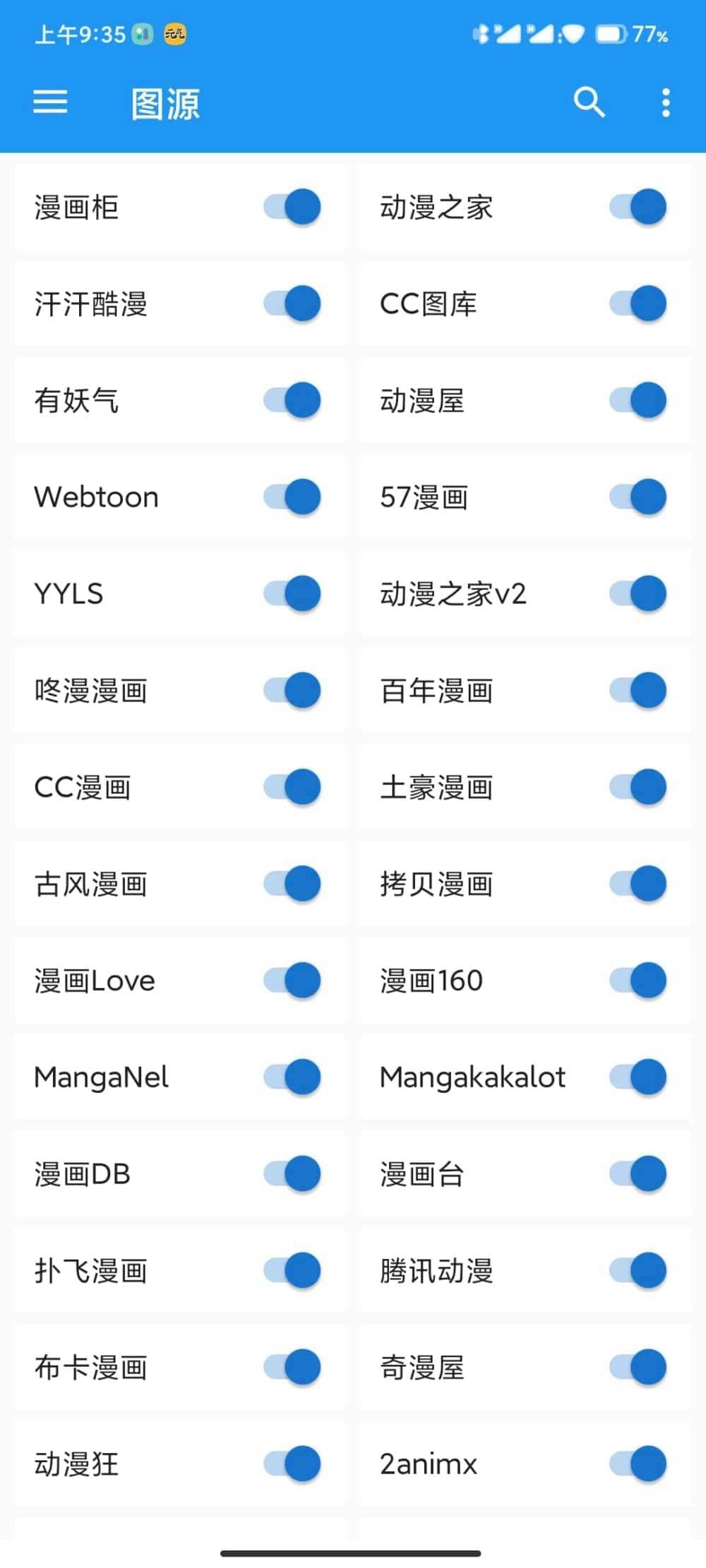Toggle the MangaNel switch
Image resolution: width=706 pixels, height=1568 pixels.
[x=292, y=1077]
